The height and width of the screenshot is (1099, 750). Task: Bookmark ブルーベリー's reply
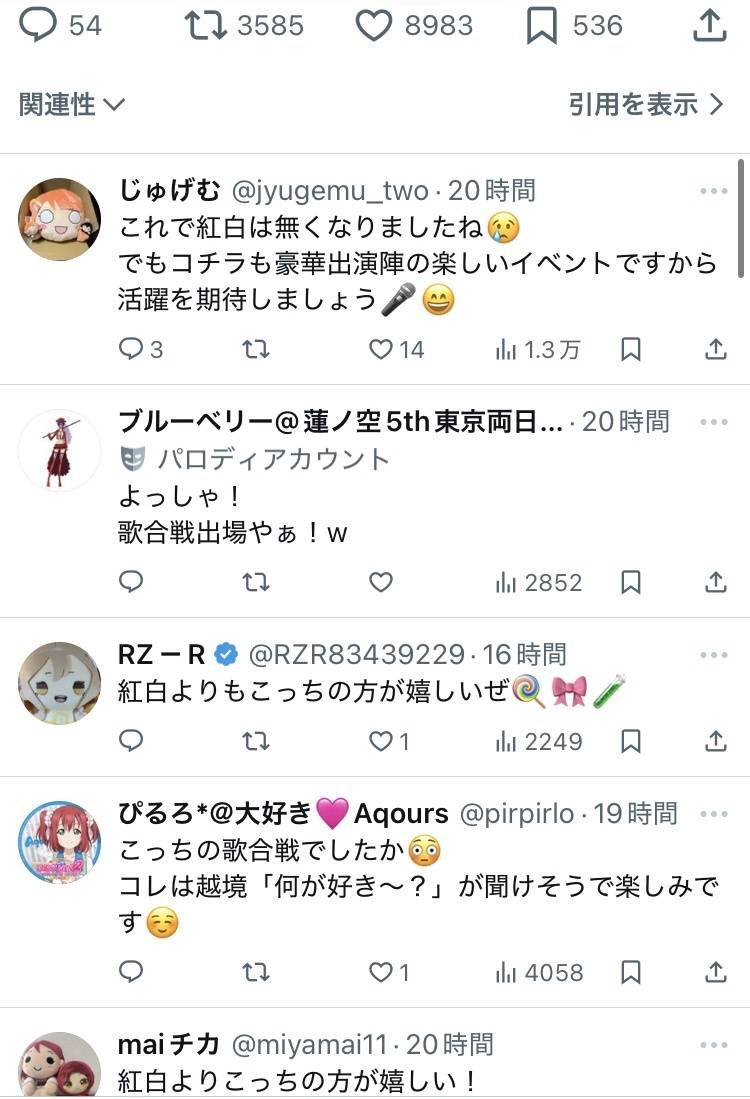coord(631,582)
